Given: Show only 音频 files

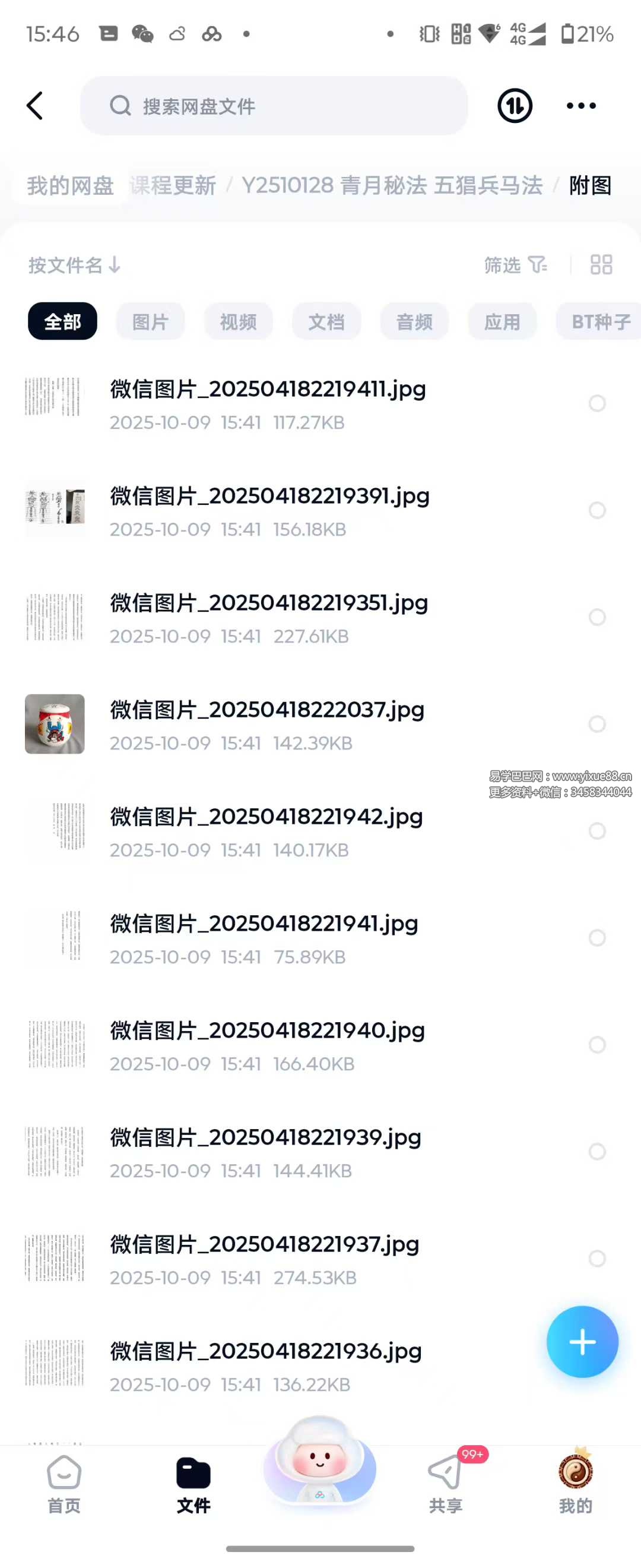Looking at the screenshot, I should point(414,321).
